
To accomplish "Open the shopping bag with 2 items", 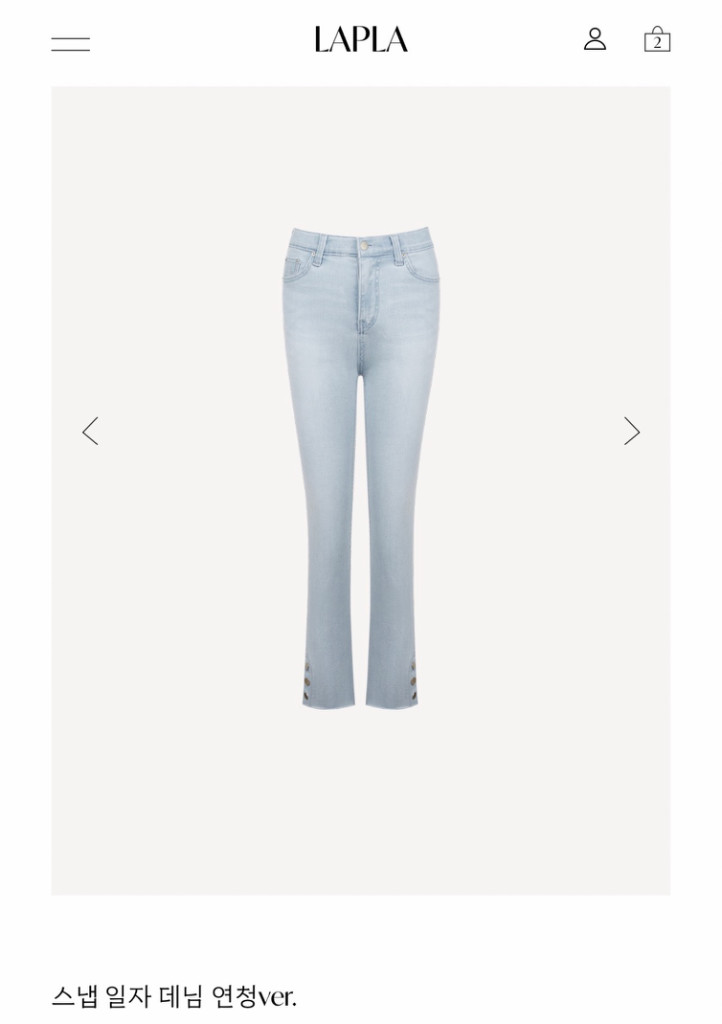I will tap(657, 40).
